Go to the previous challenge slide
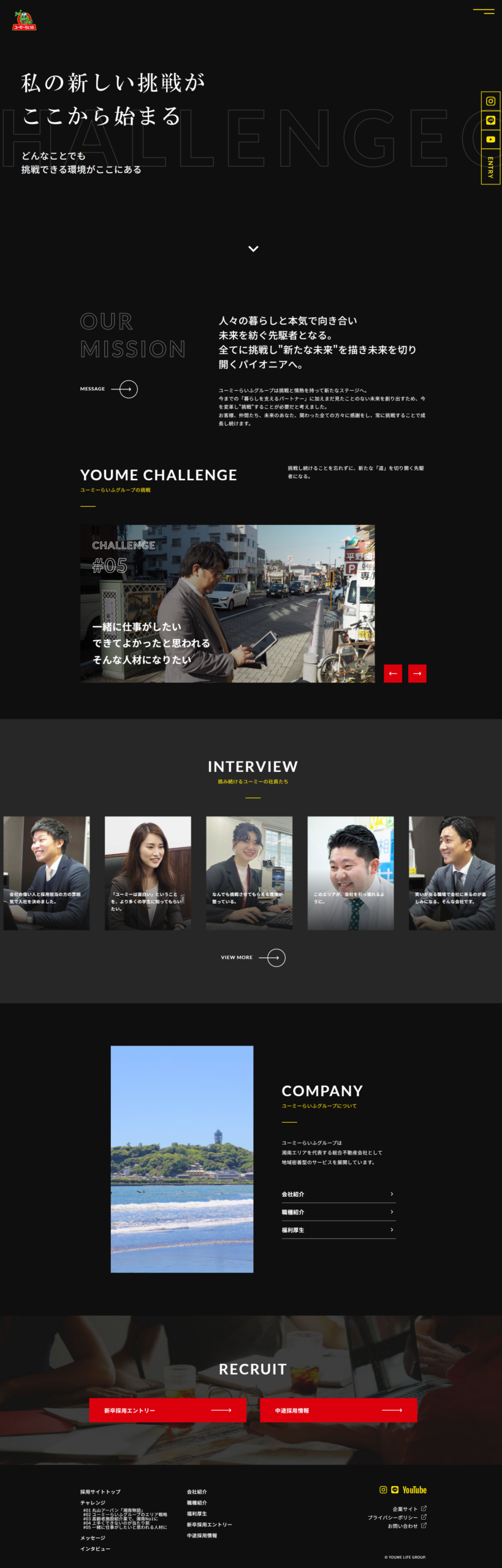502x1568 pixels. click(x=393, y=673)
